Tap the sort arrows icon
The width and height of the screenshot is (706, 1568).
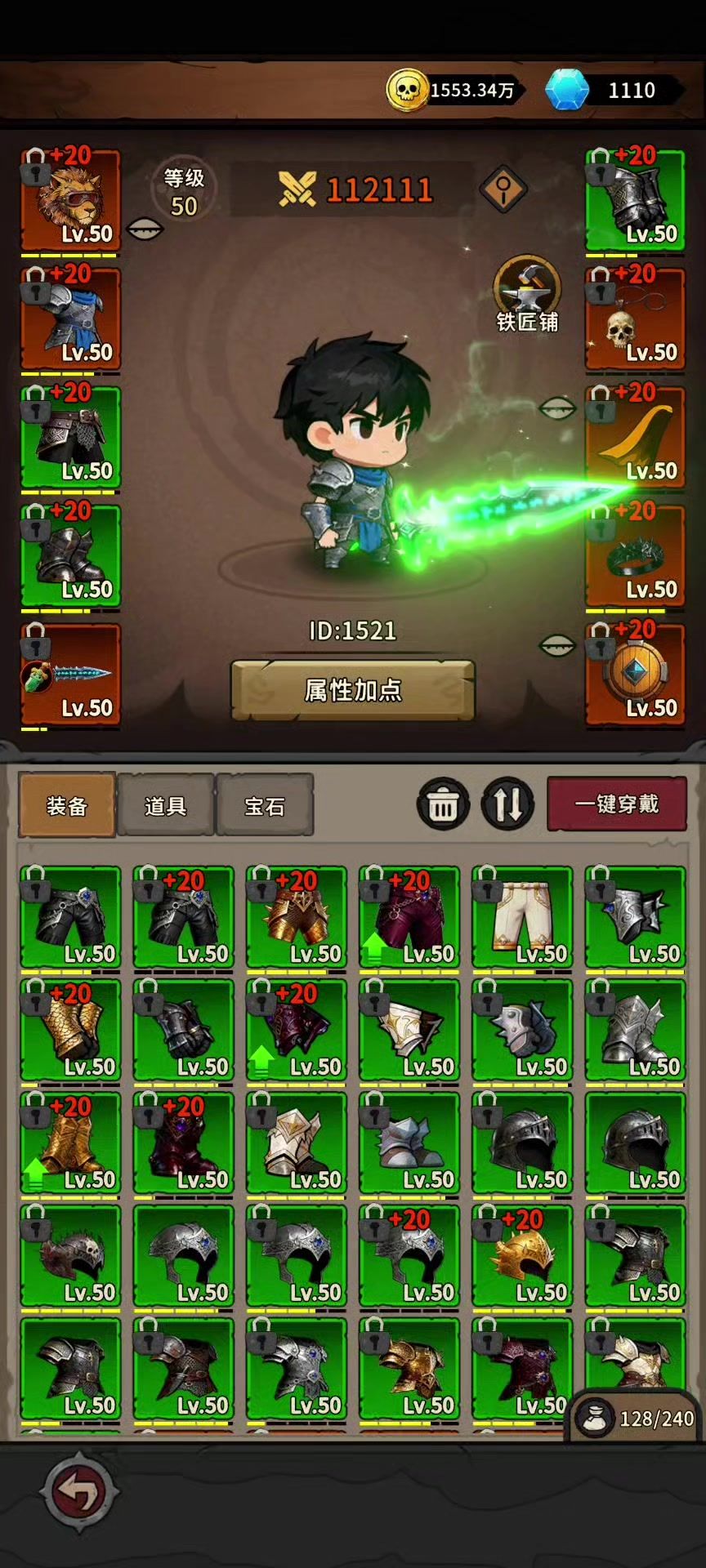507,804
